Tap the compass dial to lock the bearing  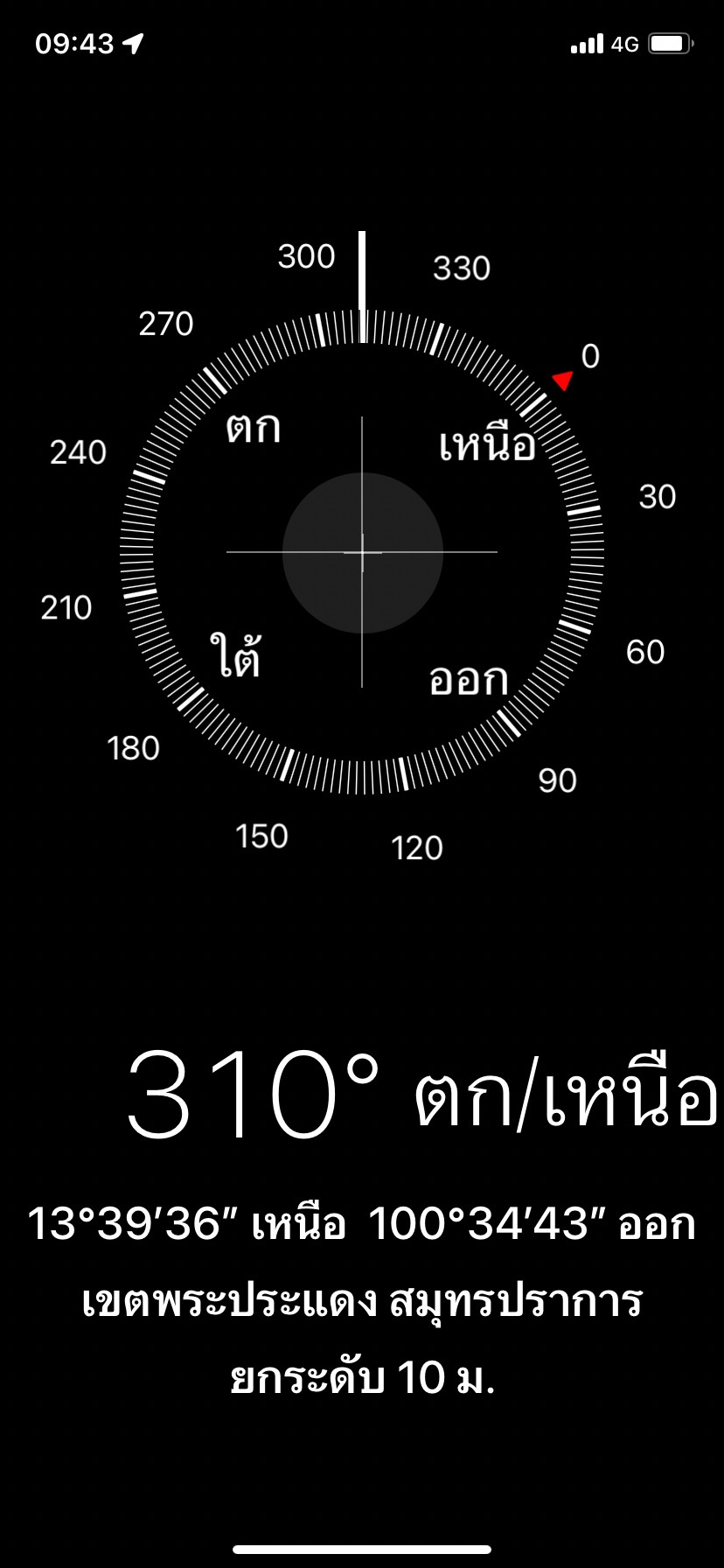click(x=362, y=552)
